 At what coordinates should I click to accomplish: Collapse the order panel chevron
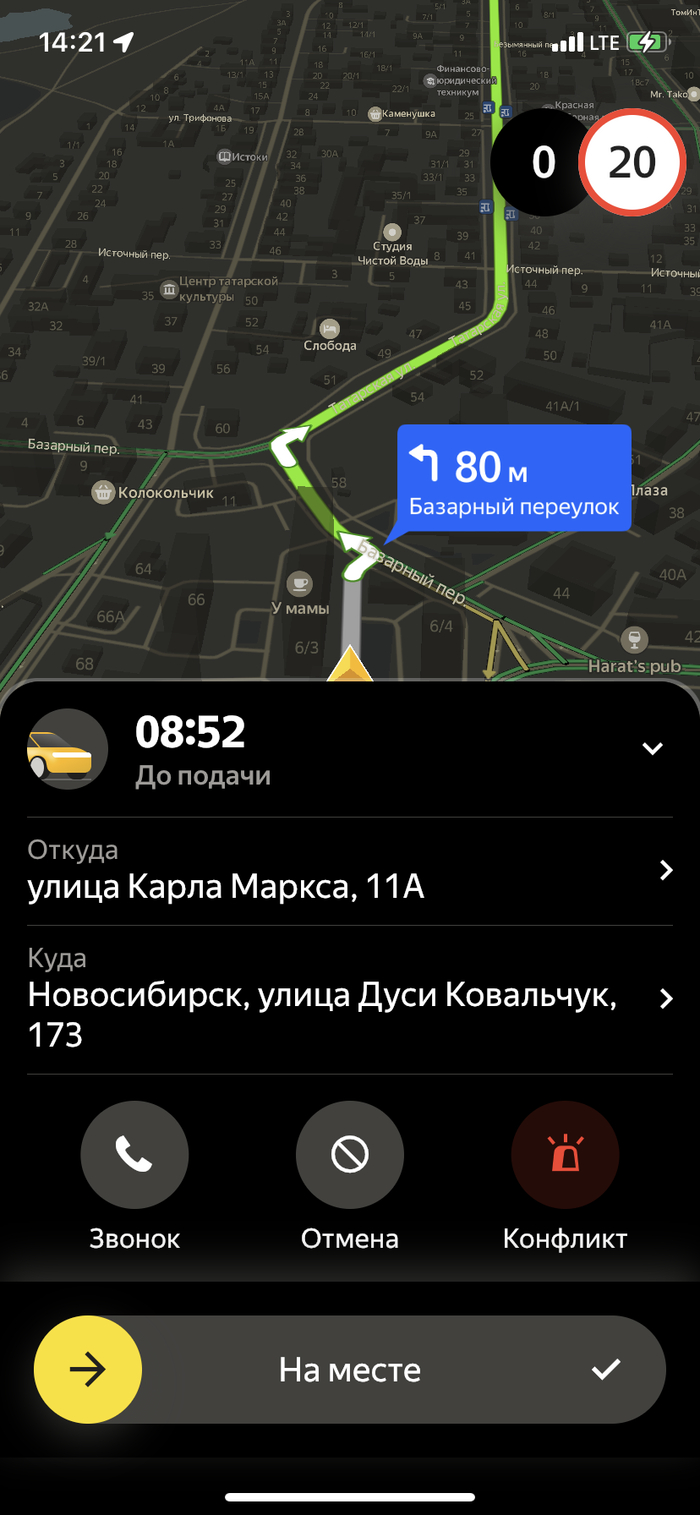652,748
